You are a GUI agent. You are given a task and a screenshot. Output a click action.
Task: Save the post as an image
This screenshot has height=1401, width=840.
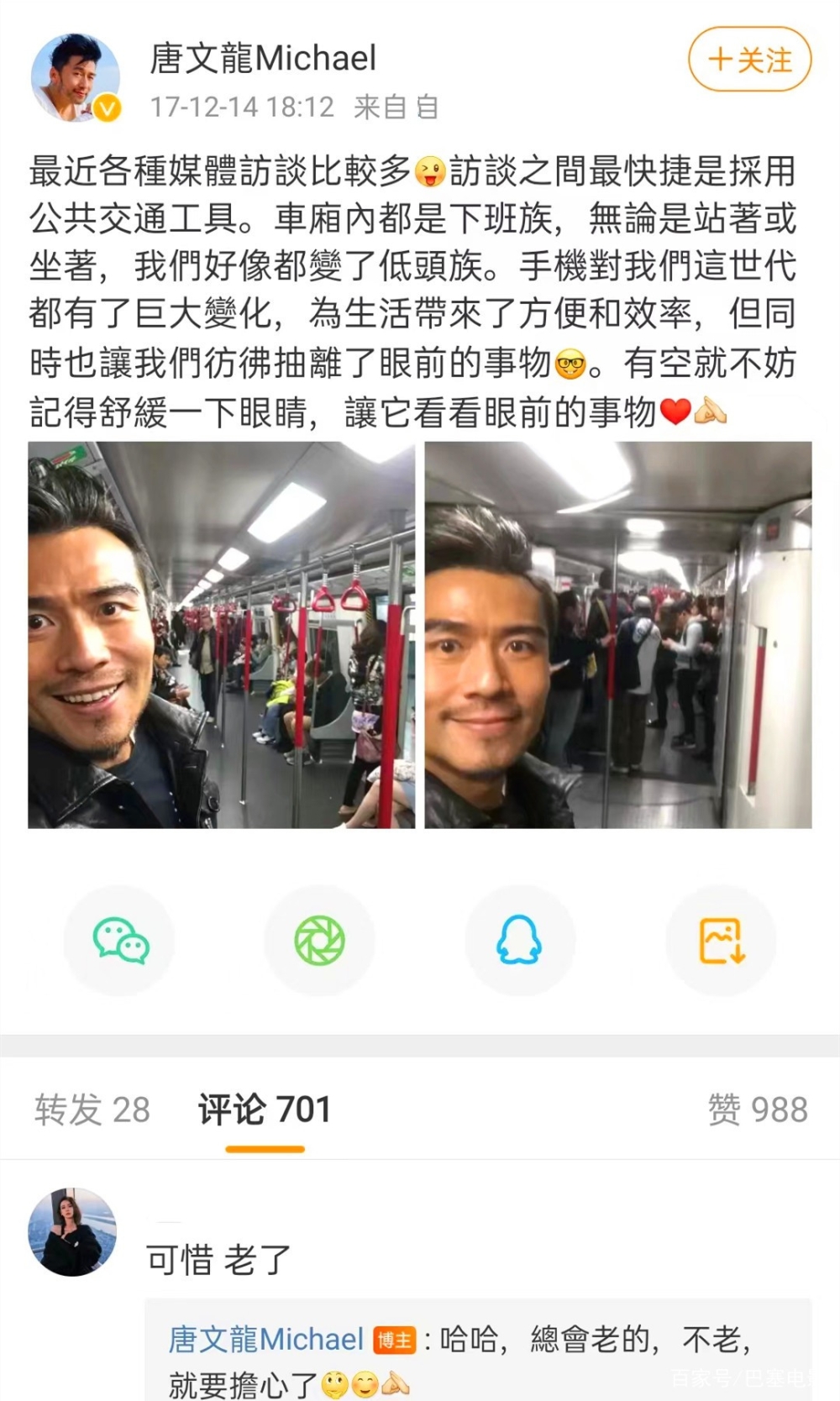(x=721, y=940)
